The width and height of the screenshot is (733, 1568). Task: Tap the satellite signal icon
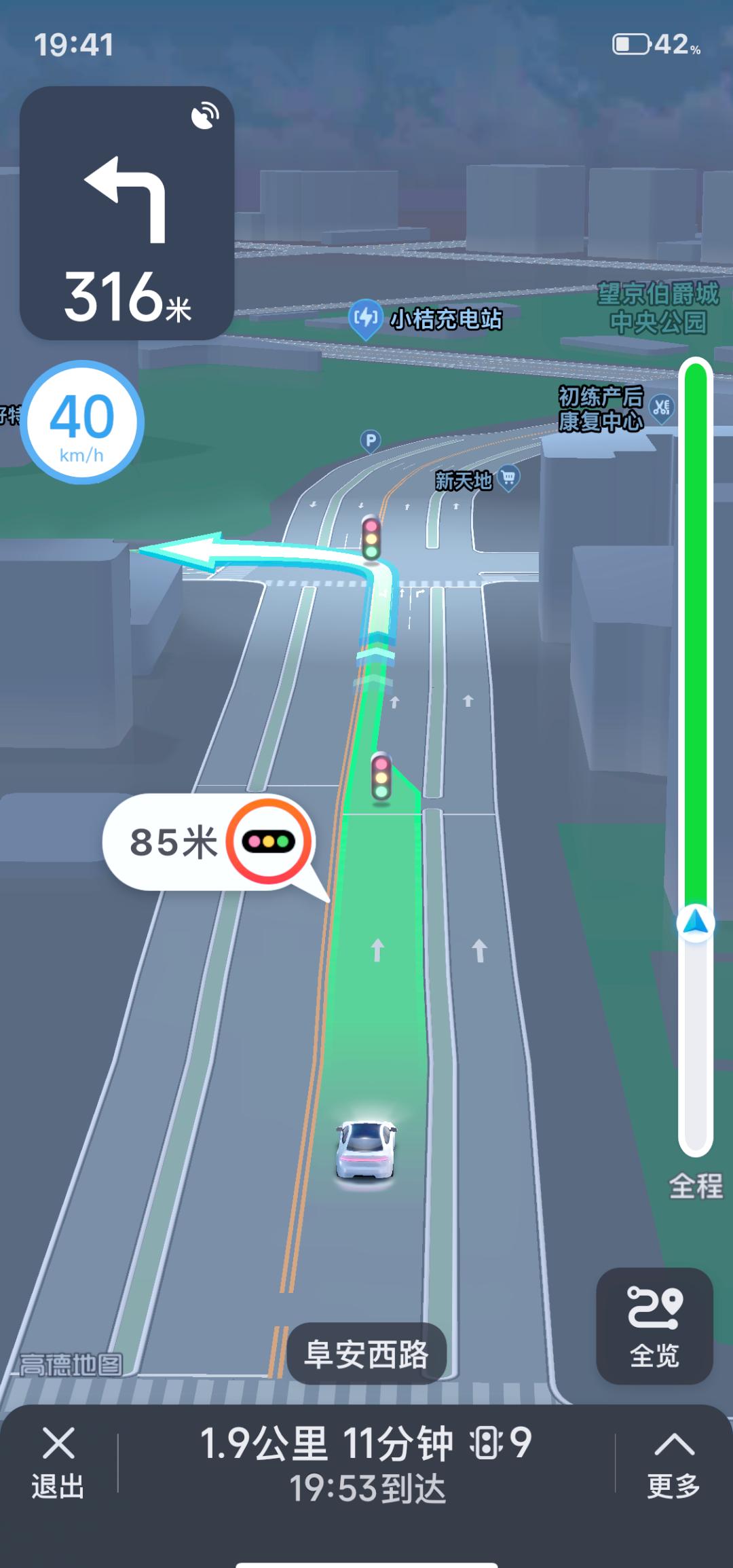click(x=204, y=115)
